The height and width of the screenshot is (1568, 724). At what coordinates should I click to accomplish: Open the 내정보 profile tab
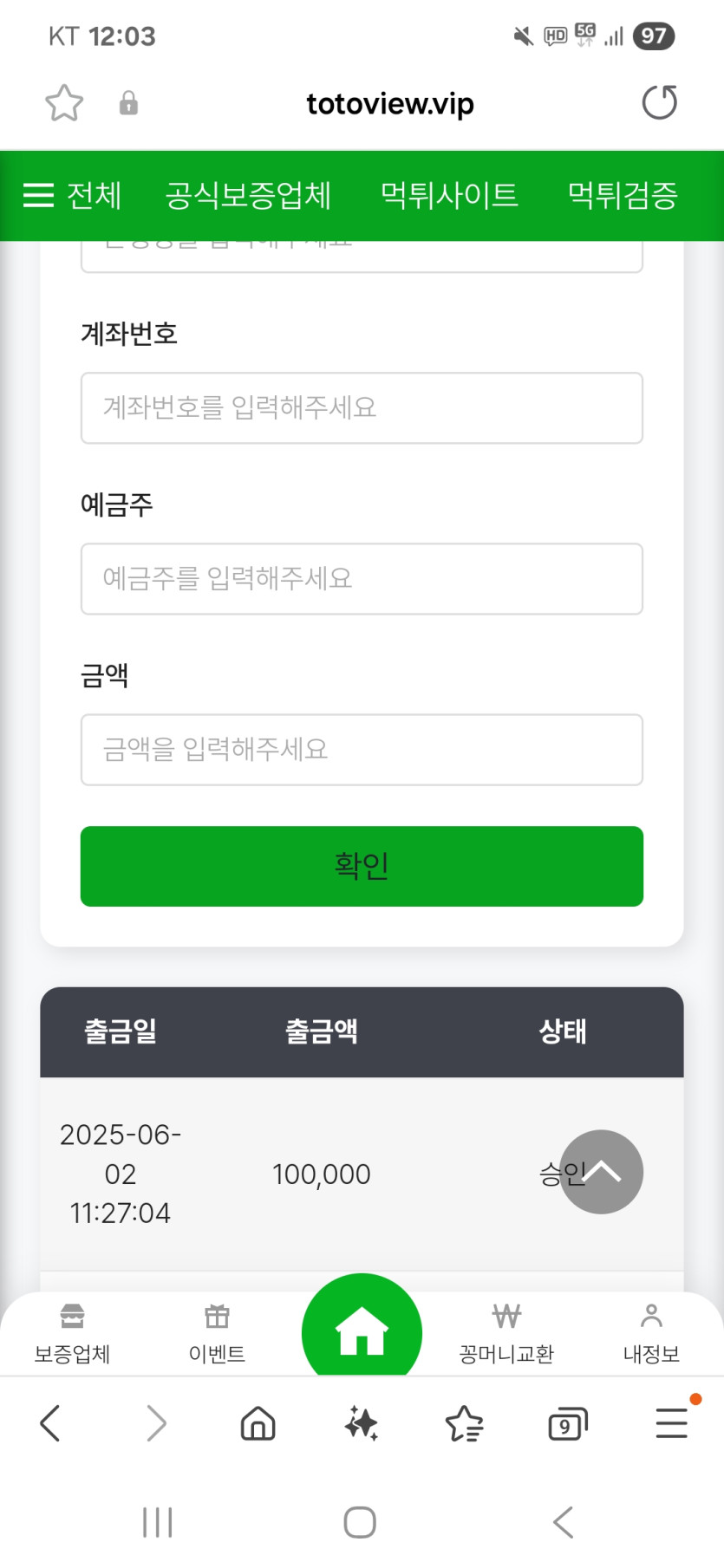(x=651, y=1333)
